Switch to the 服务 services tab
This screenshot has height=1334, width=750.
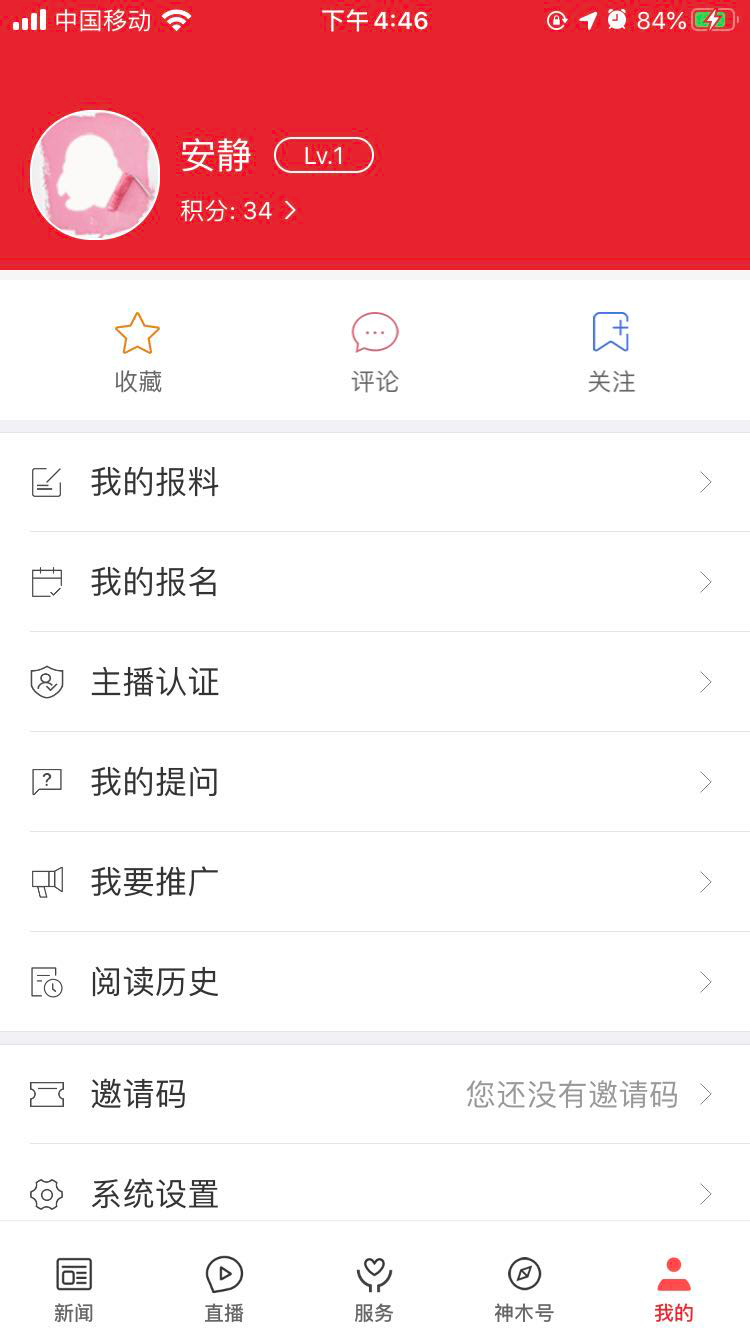click(x=374, y=1288)
